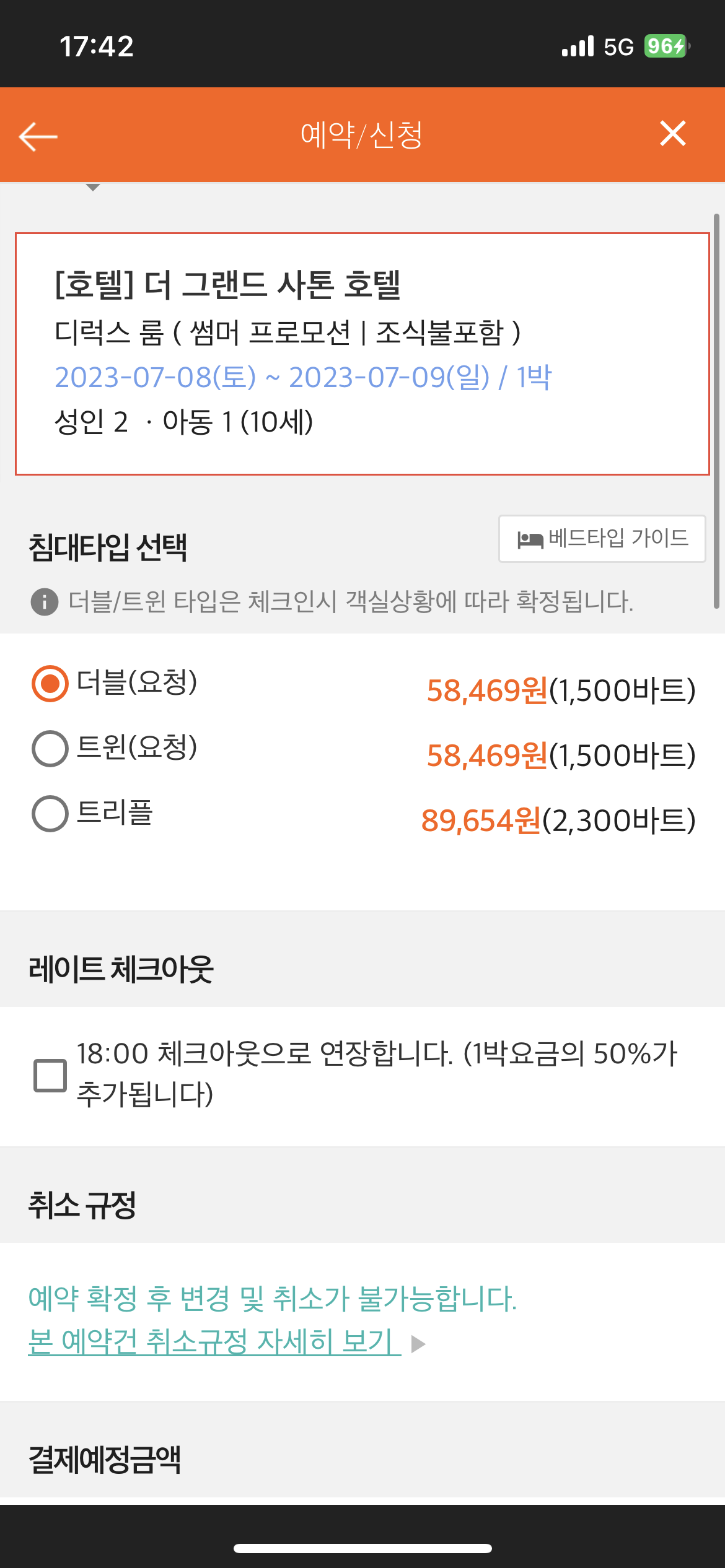Close the 예약/신청 page

[672, 134]
